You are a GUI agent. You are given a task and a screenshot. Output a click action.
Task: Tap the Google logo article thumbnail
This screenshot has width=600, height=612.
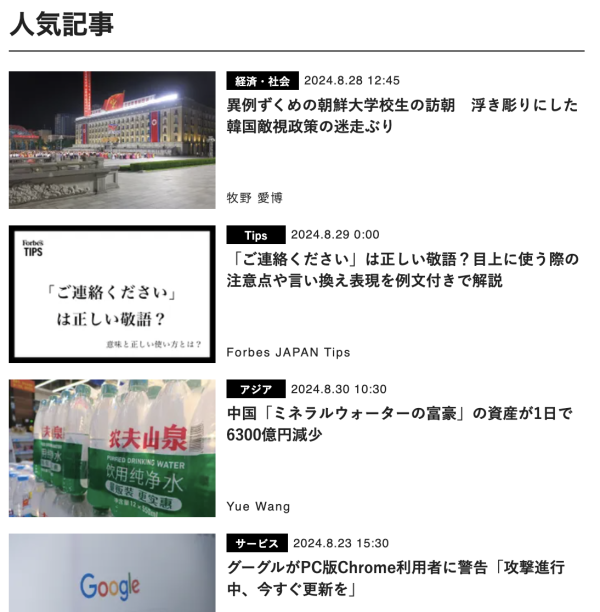point(112,575)
